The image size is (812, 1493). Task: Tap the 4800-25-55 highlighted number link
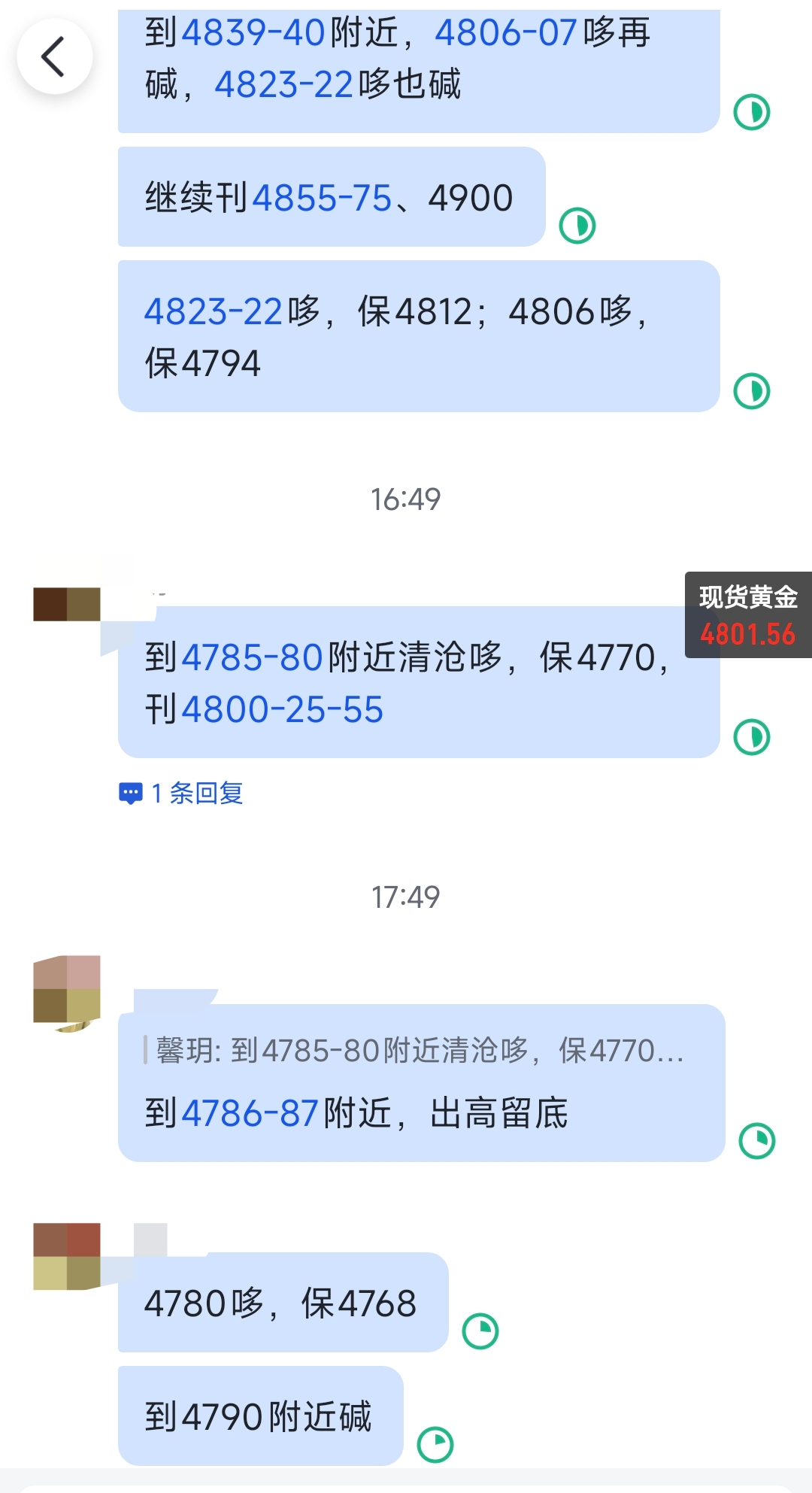coord(283,709)
